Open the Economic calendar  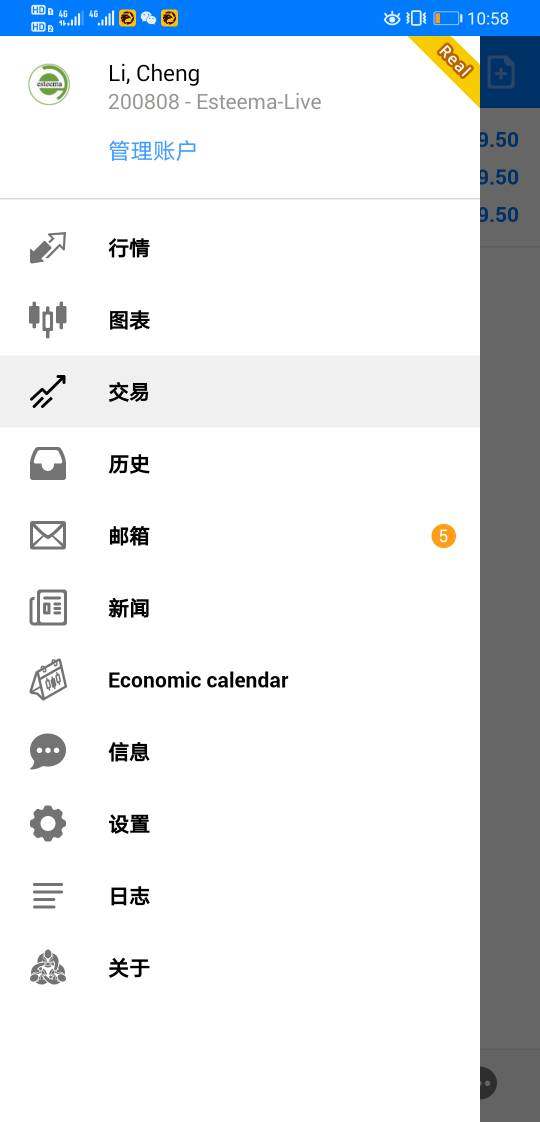click(x=240, y=680)
